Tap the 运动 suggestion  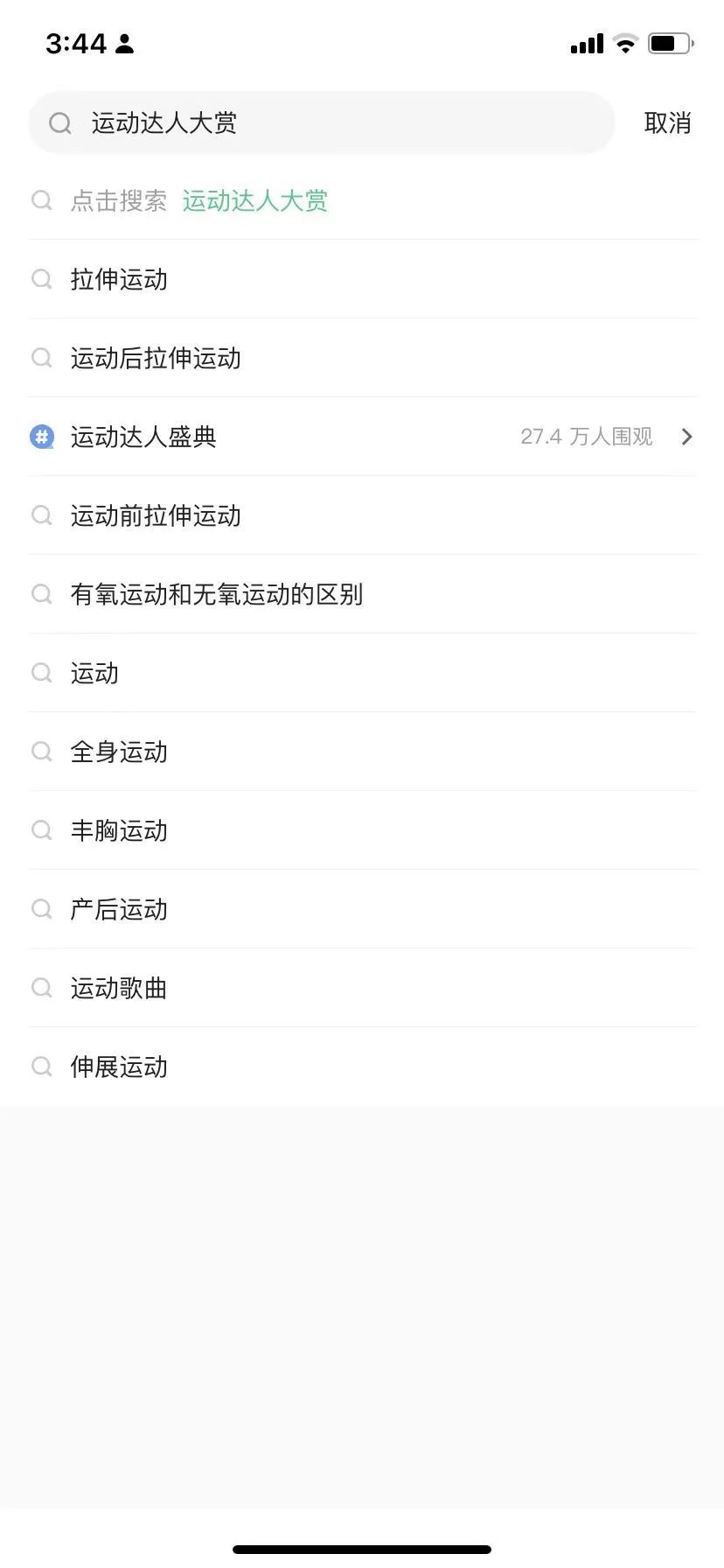pos(94,674)
